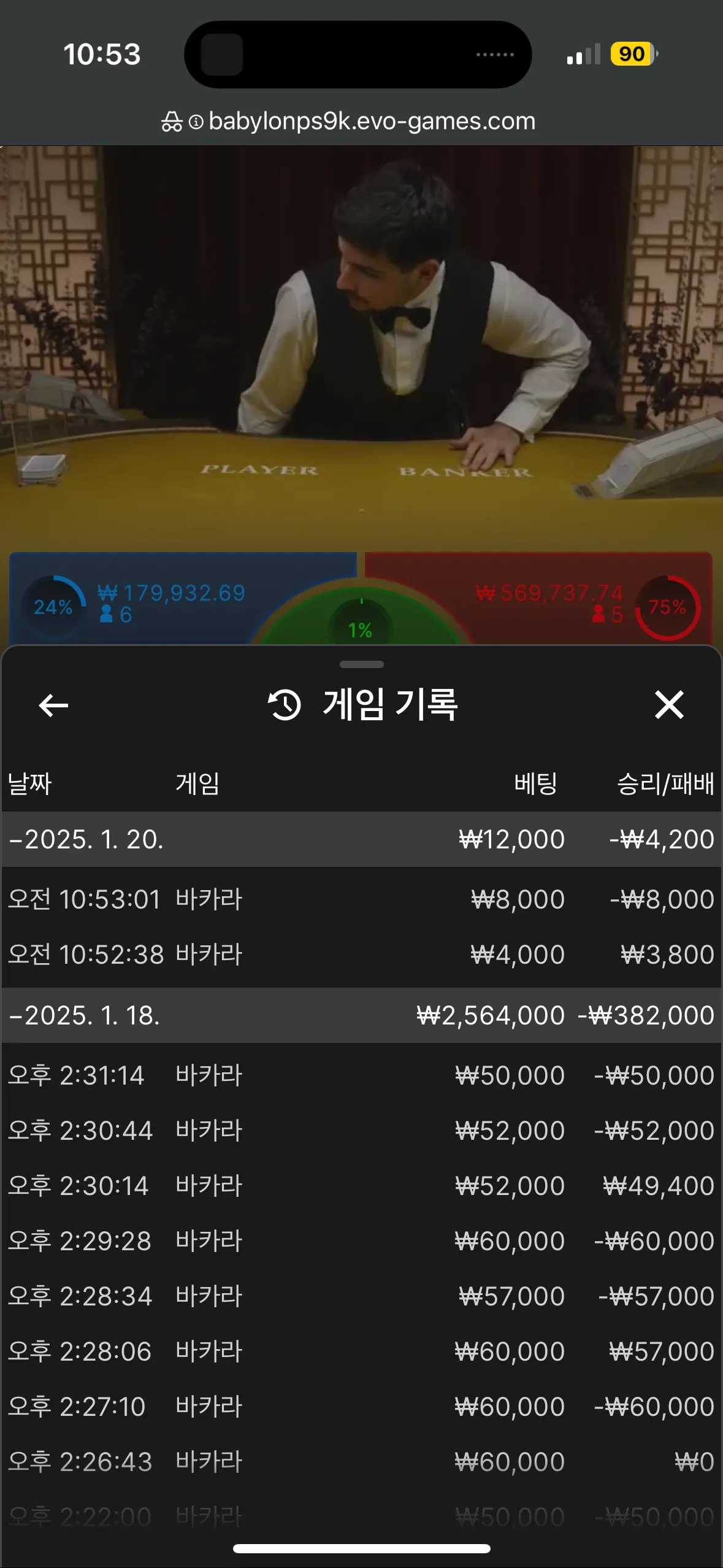723x1568 pixels.
Task: Go back from the 게임 기록 panel
Action: click(x=53, y=705)
